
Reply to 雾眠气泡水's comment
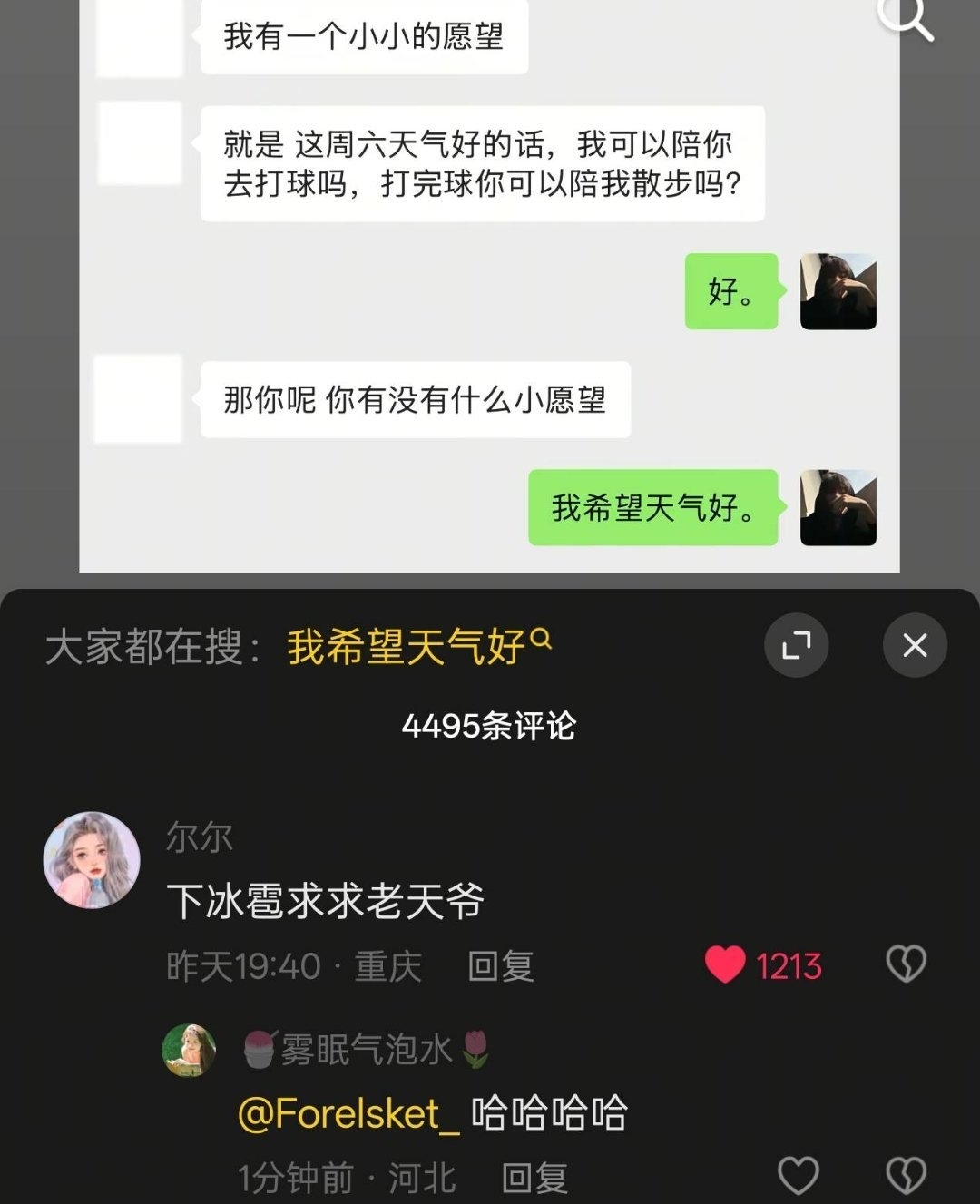point(534,1178)
